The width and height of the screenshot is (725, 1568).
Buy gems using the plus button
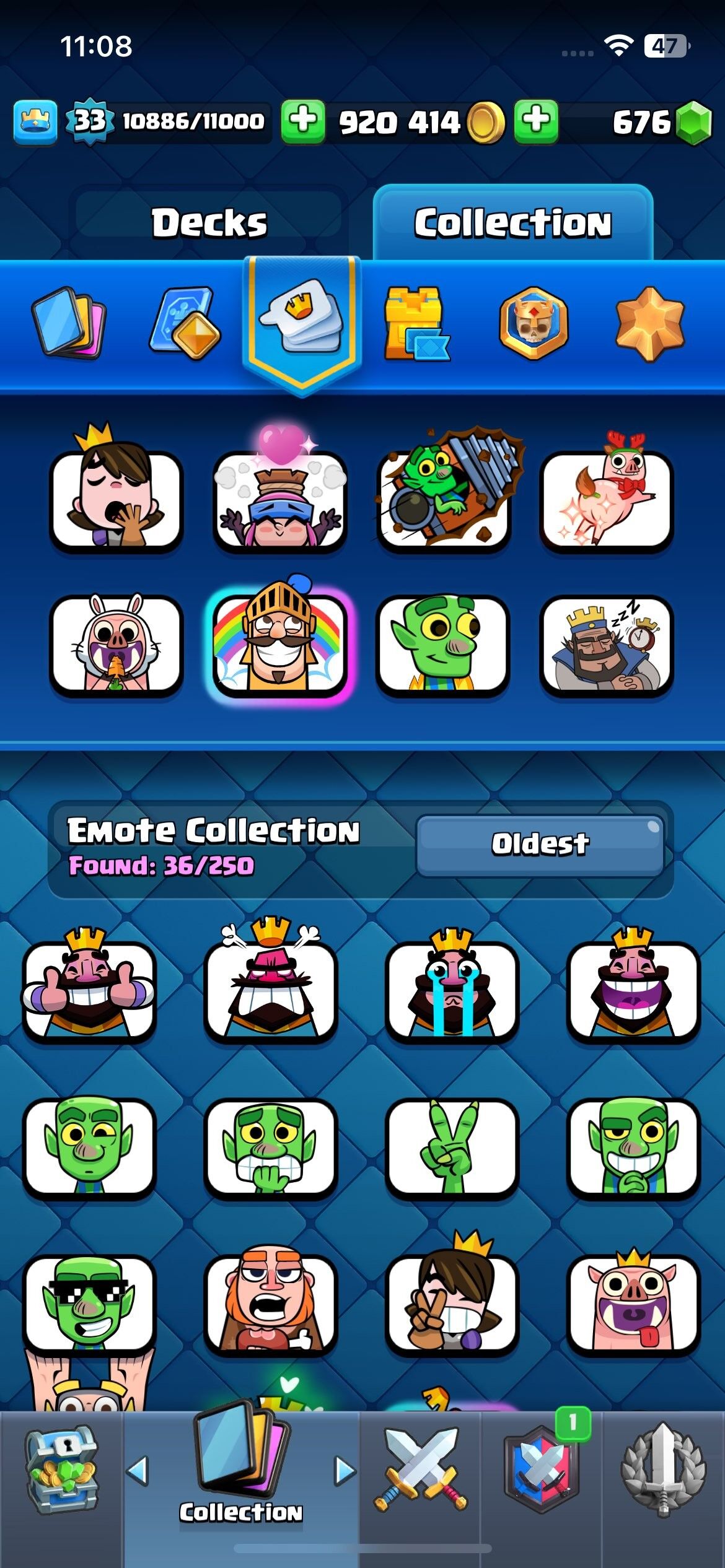tap(536, 121)
